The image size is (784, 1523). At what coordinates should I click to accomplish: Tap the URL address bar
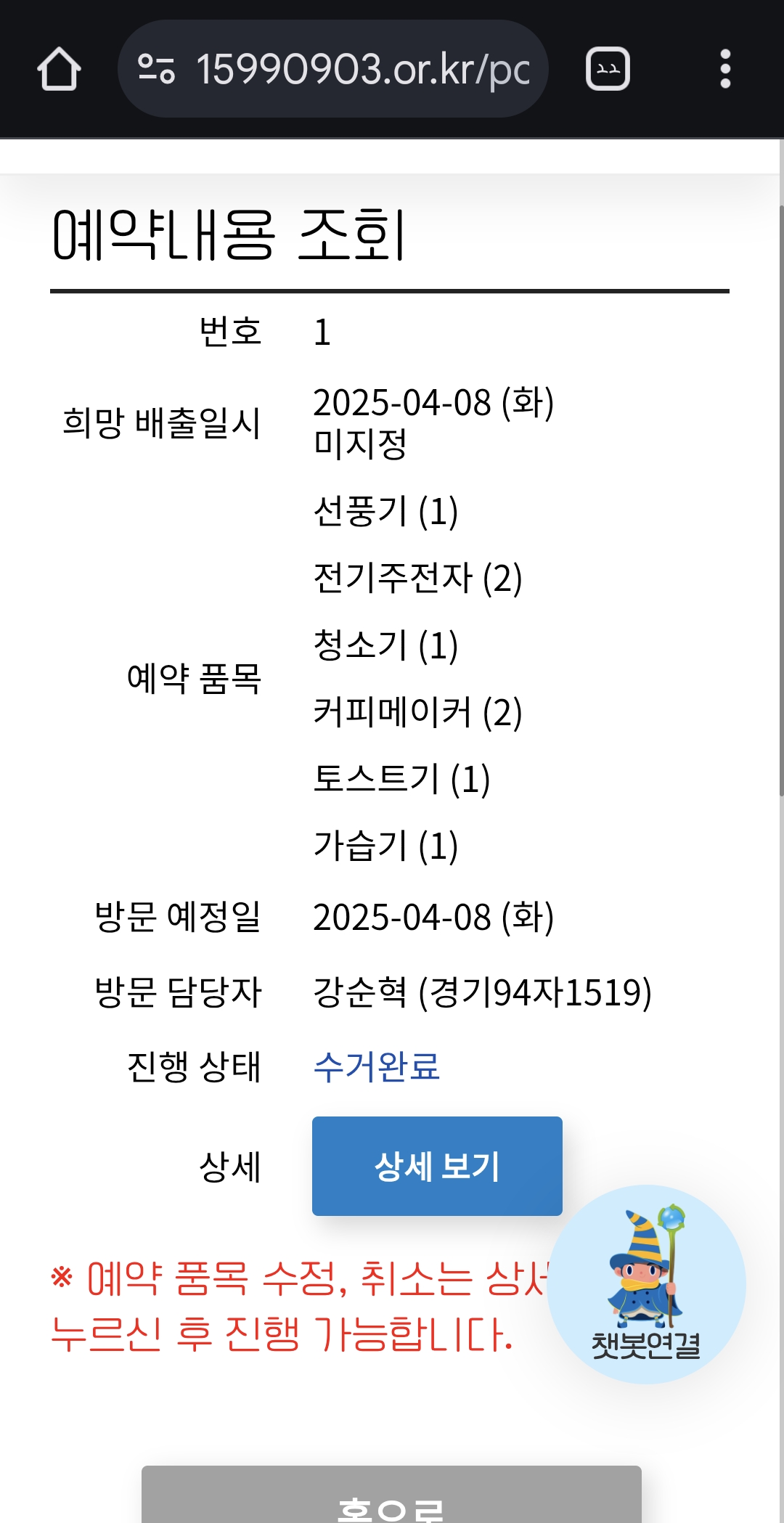[x=332, y=69]
